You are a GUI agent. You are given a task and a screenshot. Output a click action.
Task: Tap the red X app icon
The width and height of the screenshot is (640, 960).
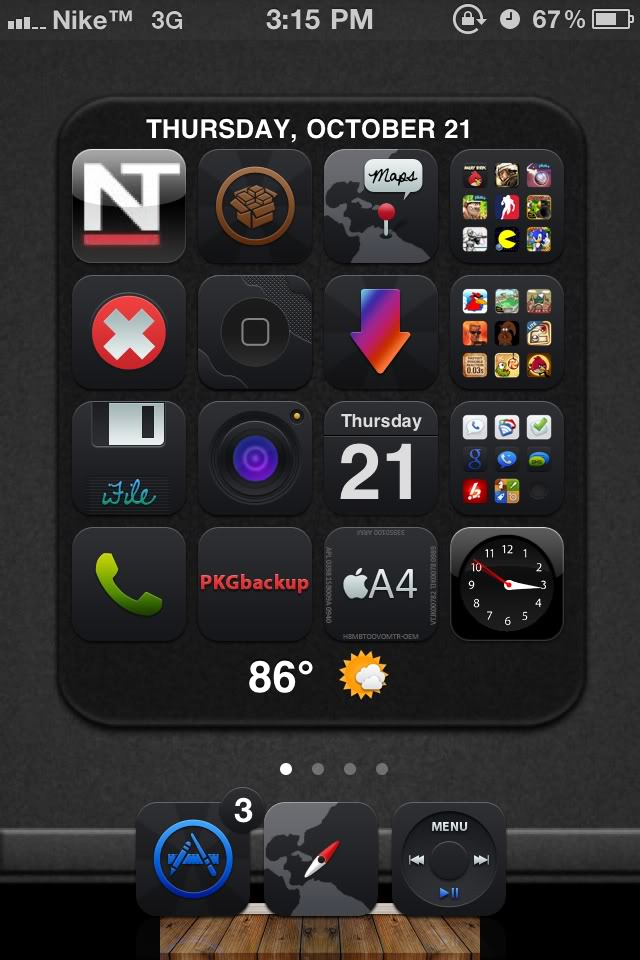coord(129,332)
